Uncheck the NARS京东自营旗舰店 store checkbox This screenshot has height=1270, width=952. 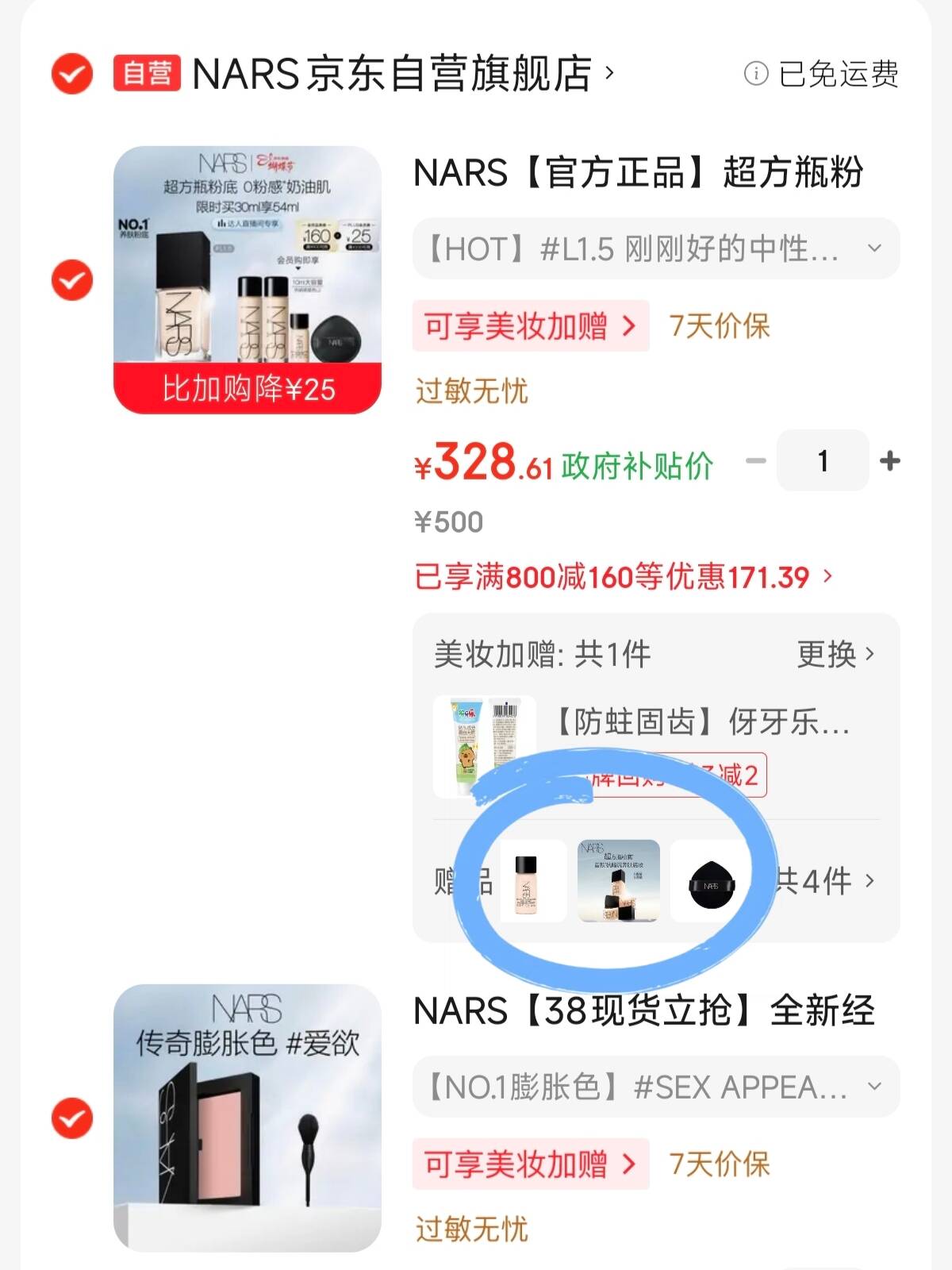coord(72,74)
